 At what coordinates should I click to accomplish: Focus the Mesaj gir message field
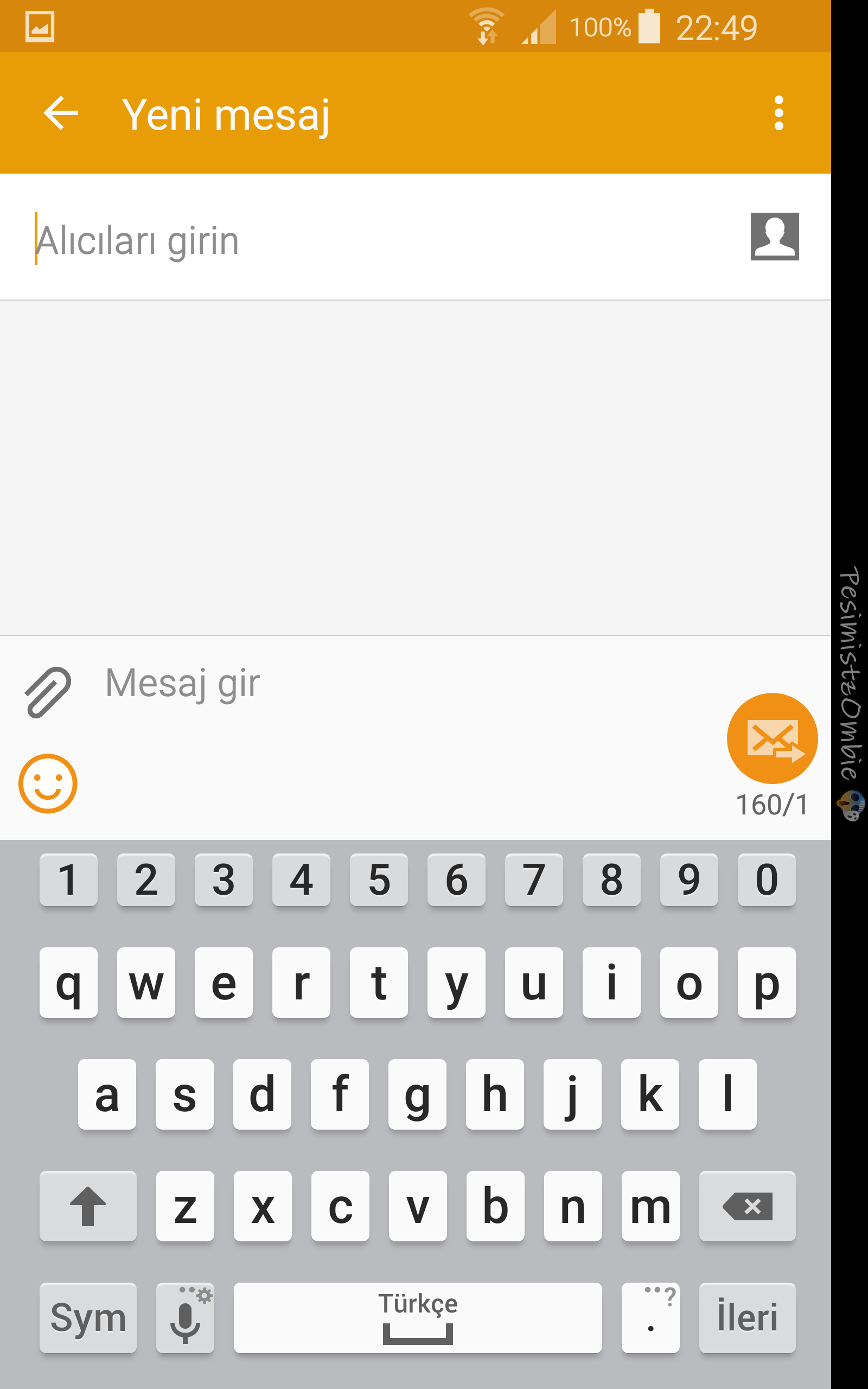(x=402, y=683)
